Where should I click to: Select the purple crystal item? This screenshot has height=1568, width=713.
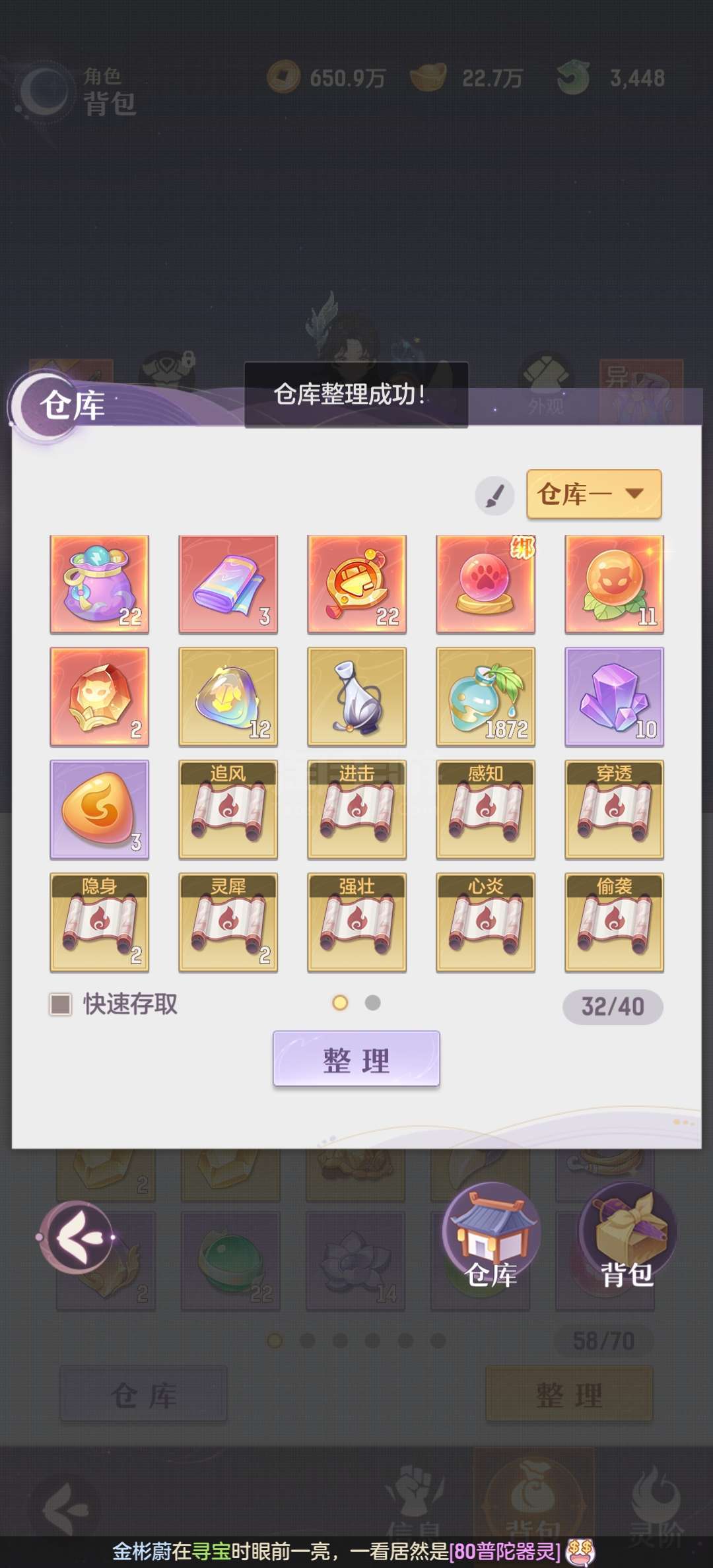click(614, 697)
